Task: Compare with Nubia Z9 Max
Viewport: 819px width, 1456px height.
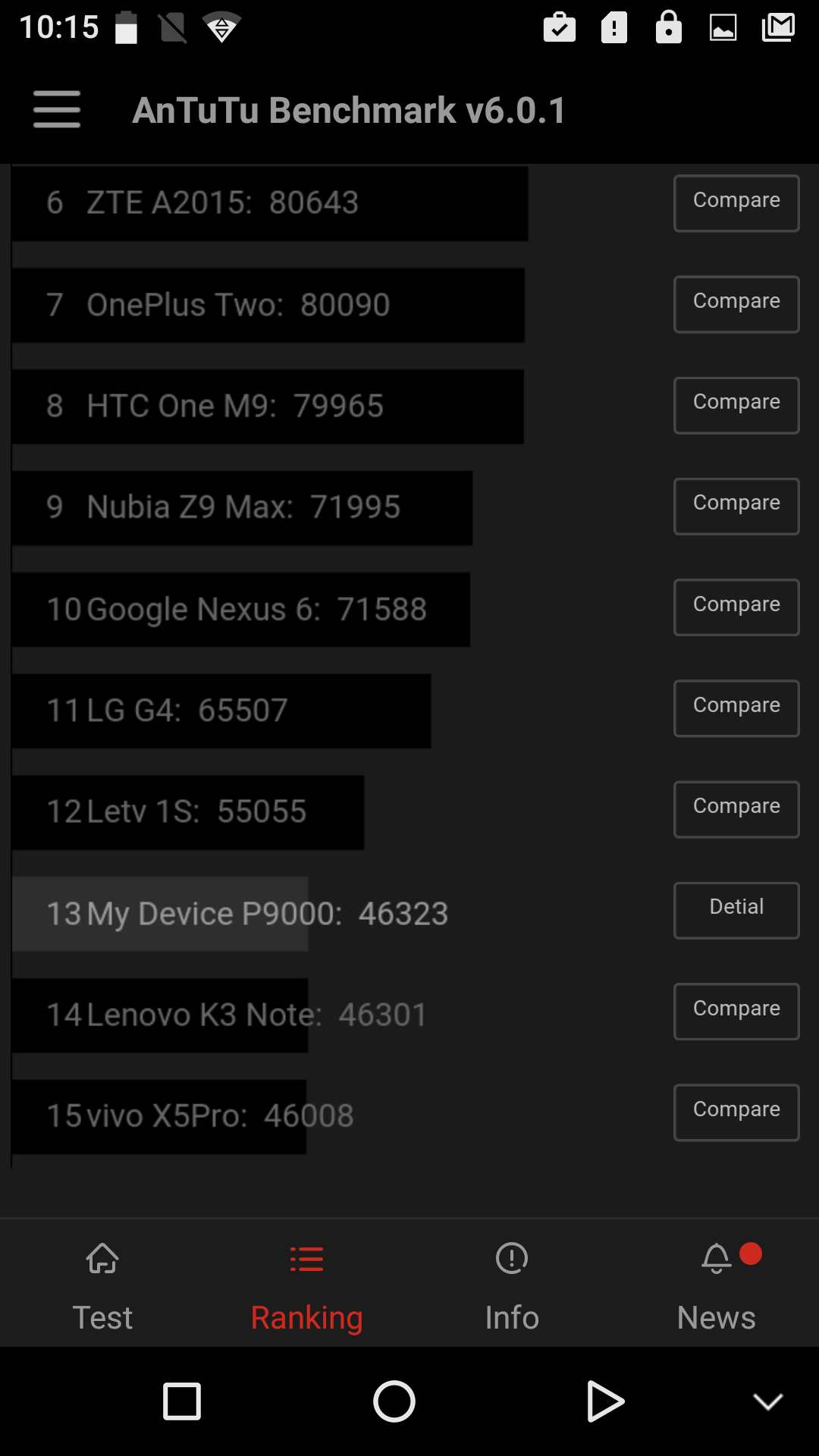Action: (x=736, y=506)
